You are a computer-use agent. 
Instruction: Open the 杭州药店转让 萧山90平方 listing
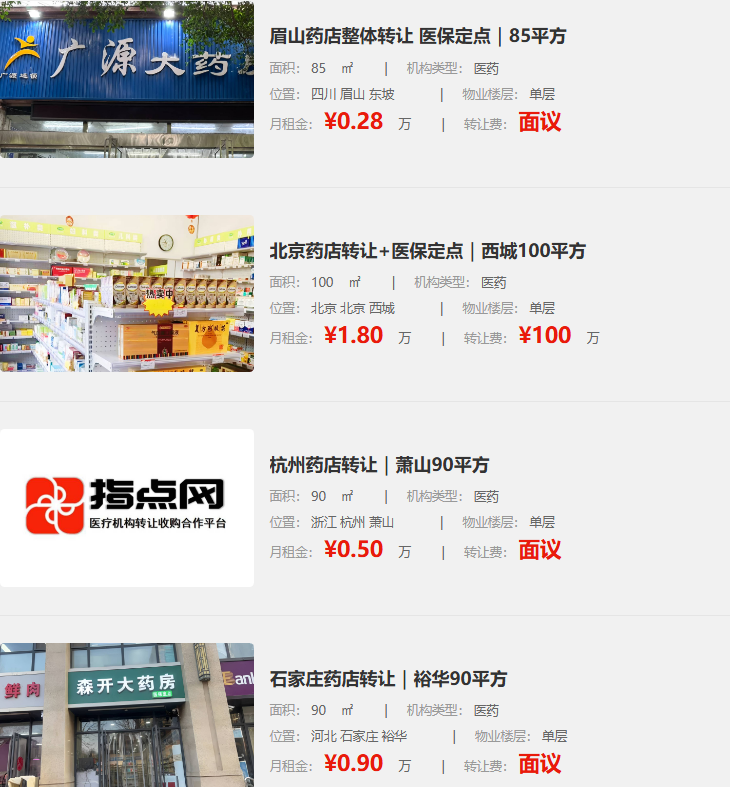(x=379, y=465)
